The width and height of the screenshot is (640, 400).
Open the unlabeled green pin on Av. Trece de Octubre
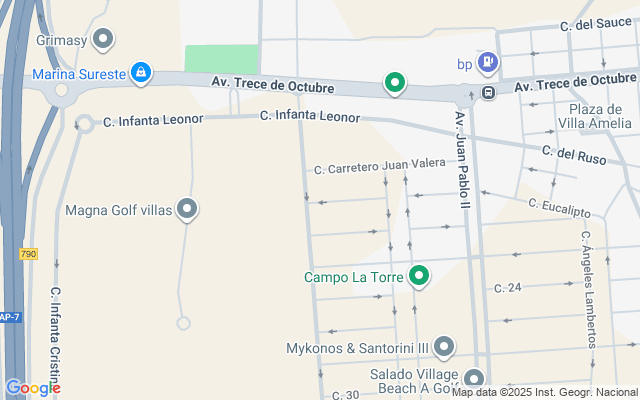[x=395, y=83]
